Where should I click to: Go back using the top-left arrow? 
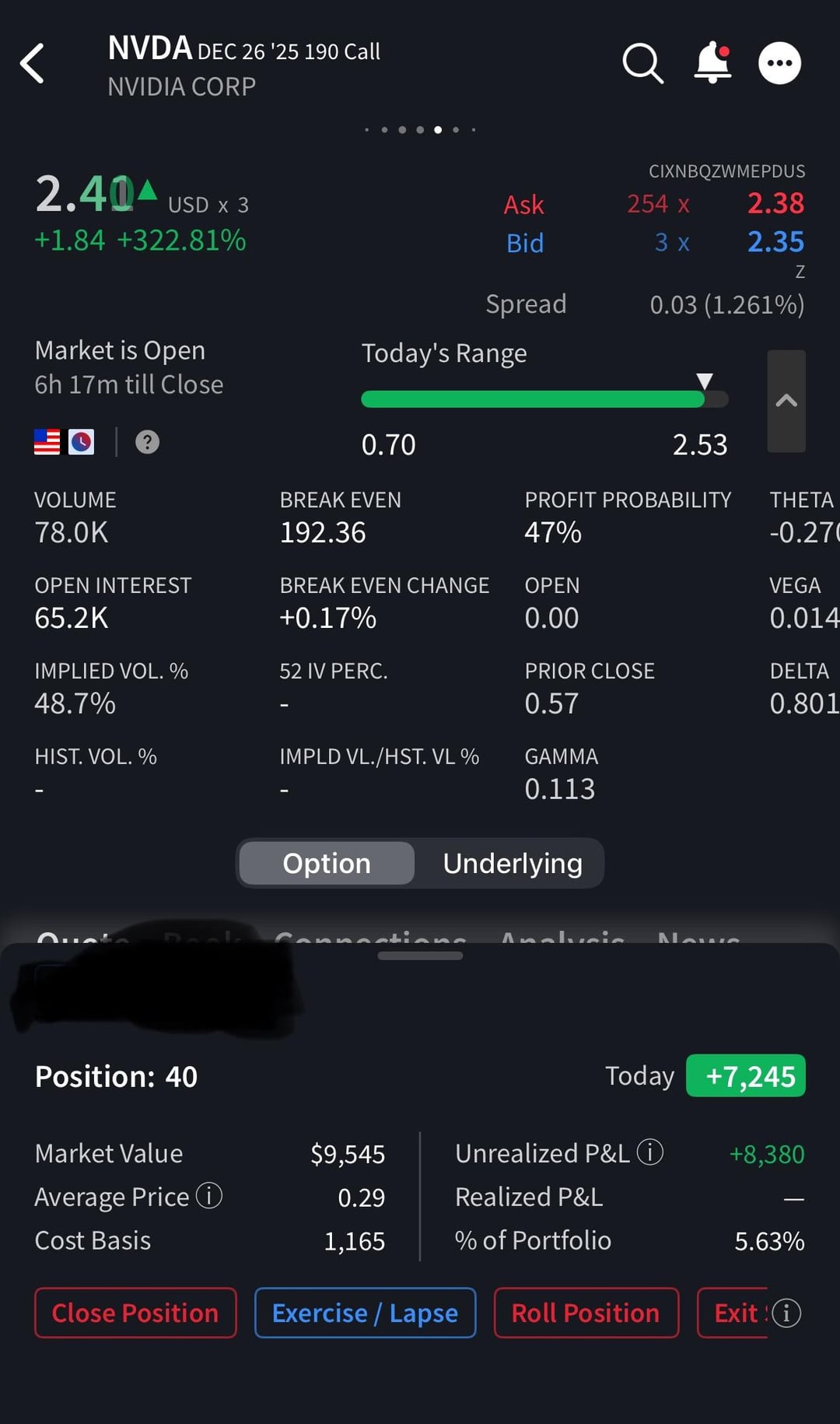coord(33,64)
